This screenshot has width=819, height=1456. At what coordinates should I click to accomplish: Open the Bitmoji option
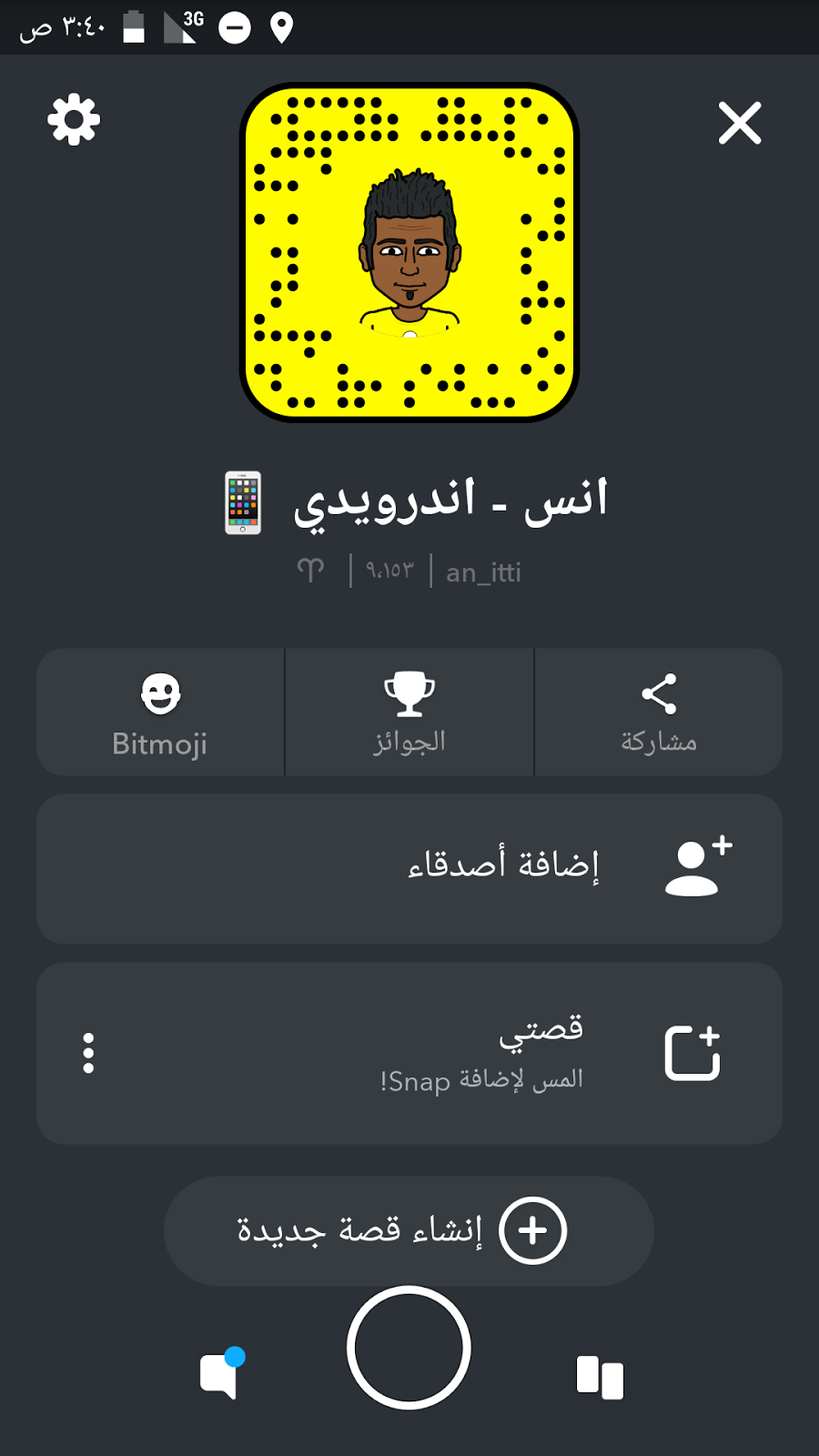pyautogui.click(x=160, y=713)
